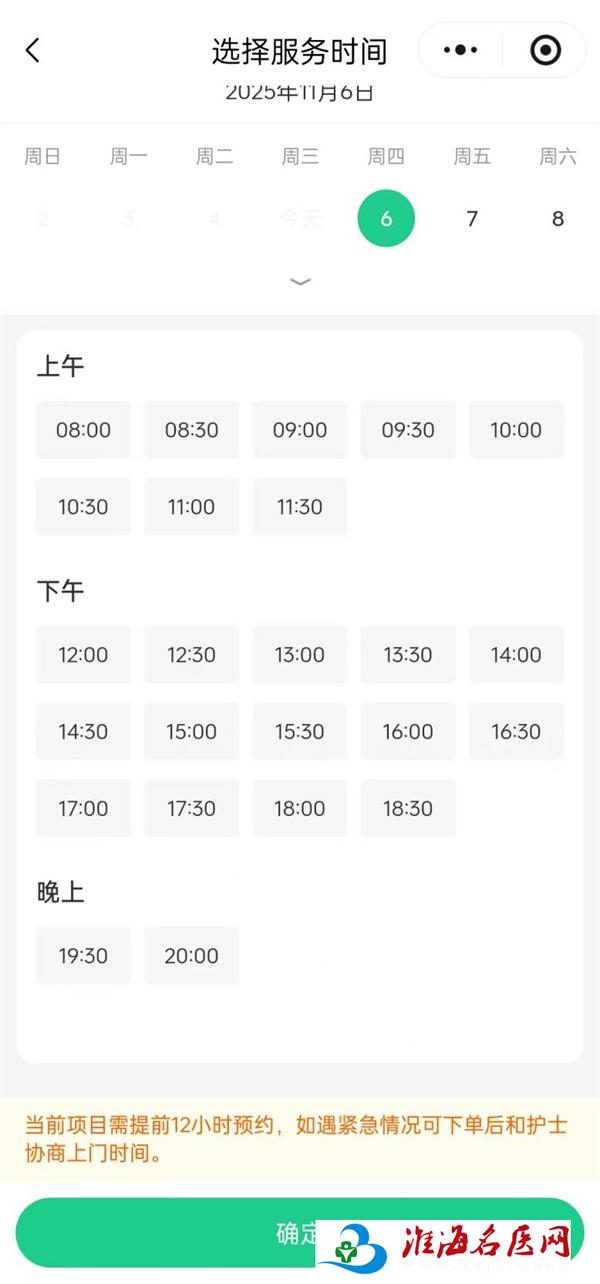Open the mini program more-options menu
Viewport: 600px width, 1284px height.
pyautogui.click(x=460, y=50)
